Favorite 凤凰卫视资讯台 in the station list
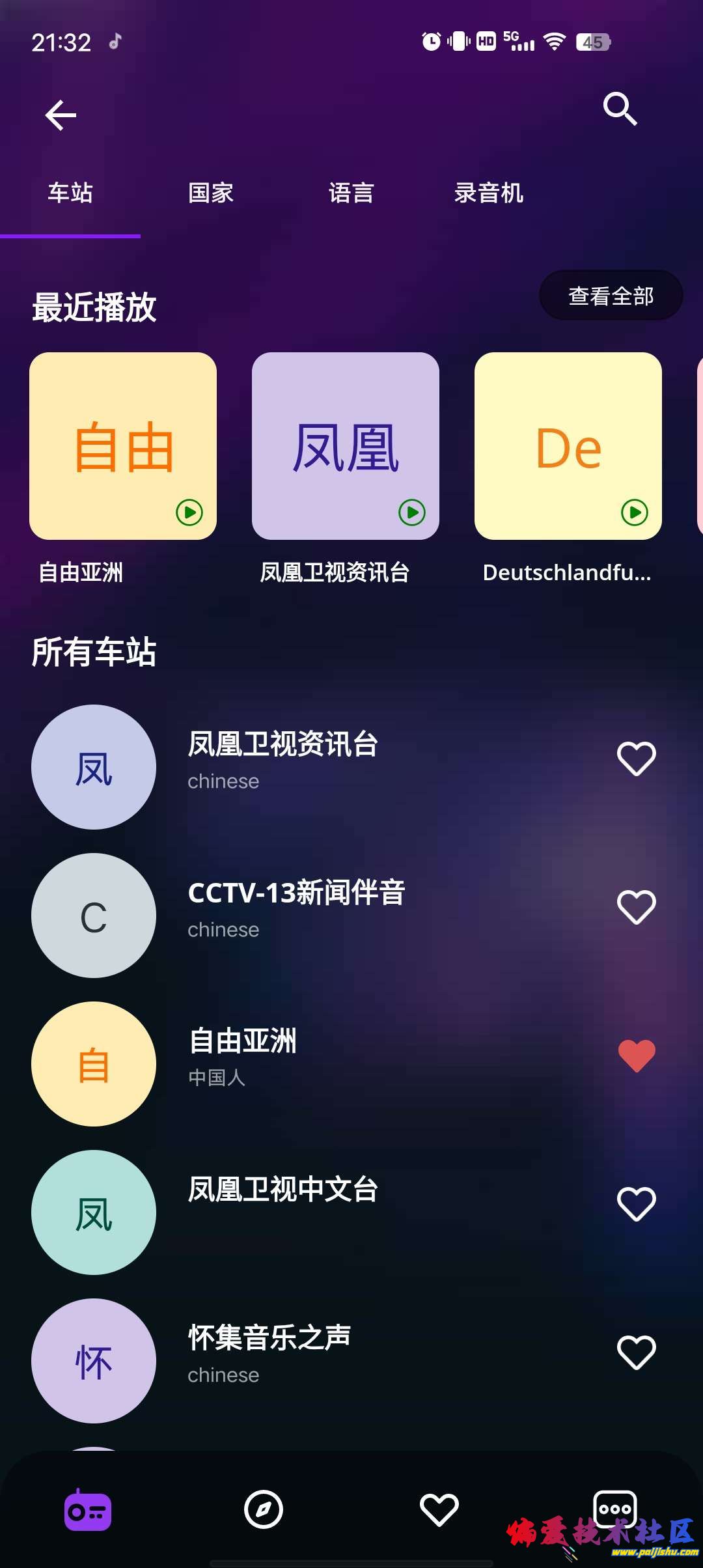The width and height of the screenshot is (703, 1568). point(636,759)
